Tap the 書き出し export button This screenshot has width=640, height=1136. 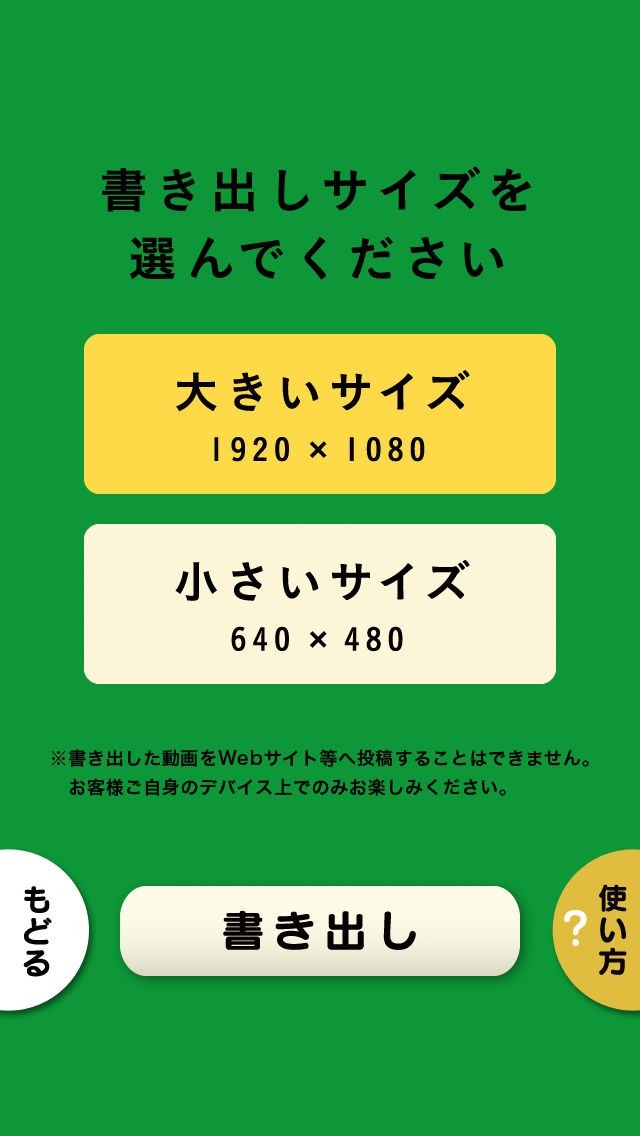(320, 931)
